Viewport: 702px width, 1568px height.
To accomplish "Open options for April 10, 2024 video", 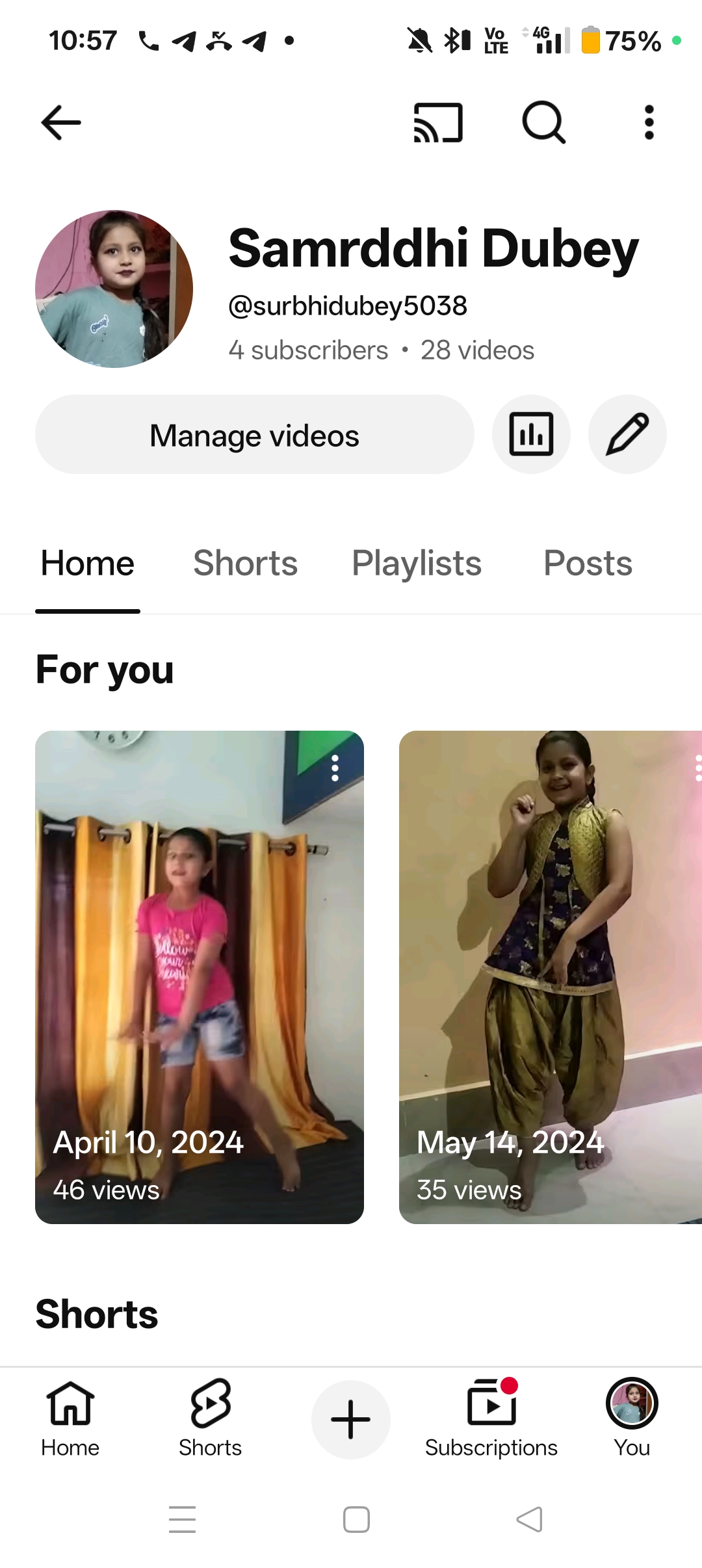I will (x=335, y=768).
